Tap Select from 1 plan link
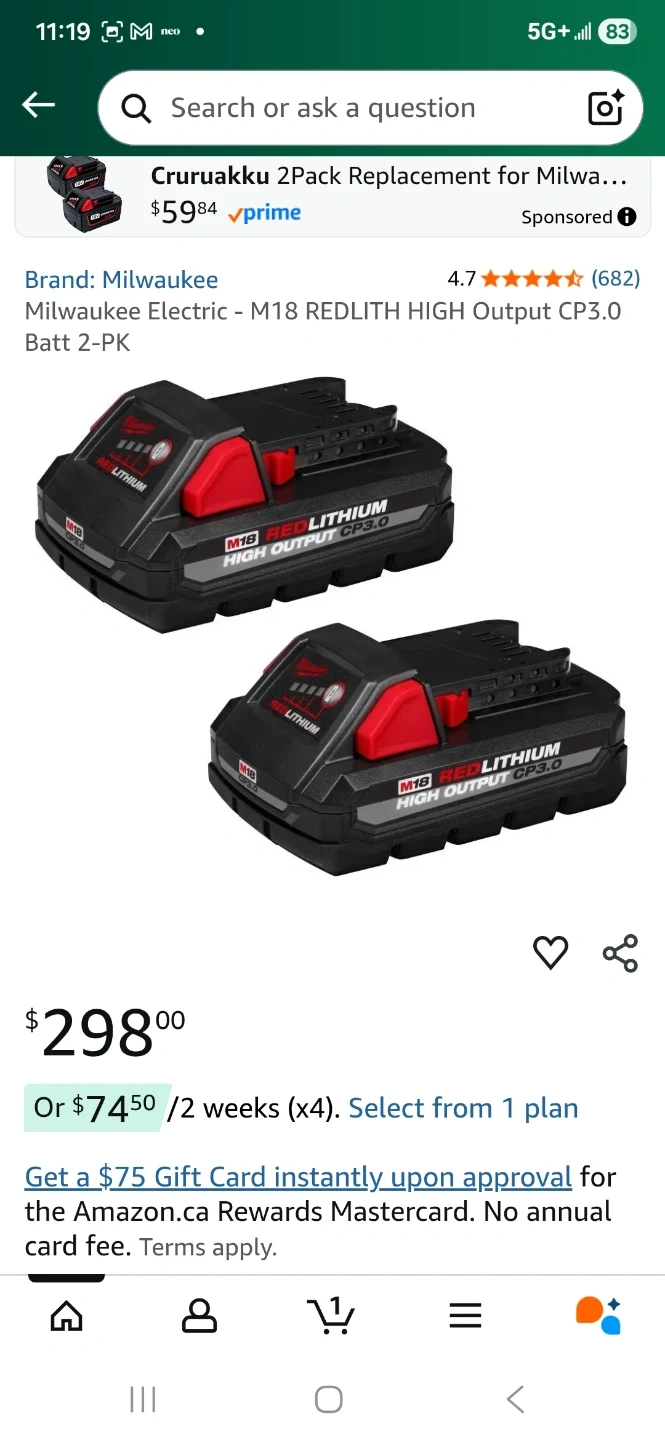Image resolution: width=665 pixels, height=1440 pixels. (x=463, y=1108)
